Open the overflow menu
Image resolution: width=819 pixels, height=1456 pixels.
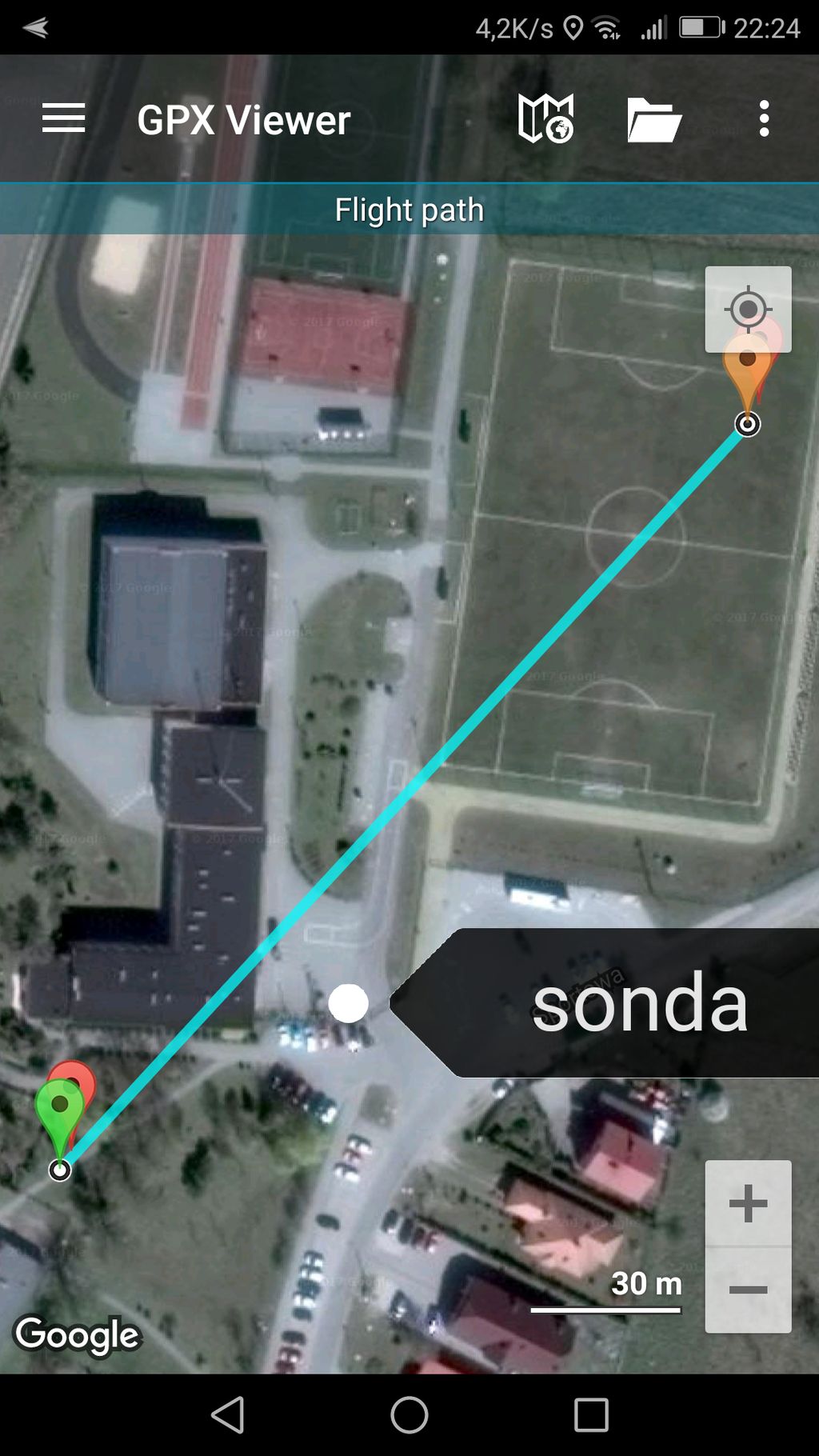coord(764,118)
